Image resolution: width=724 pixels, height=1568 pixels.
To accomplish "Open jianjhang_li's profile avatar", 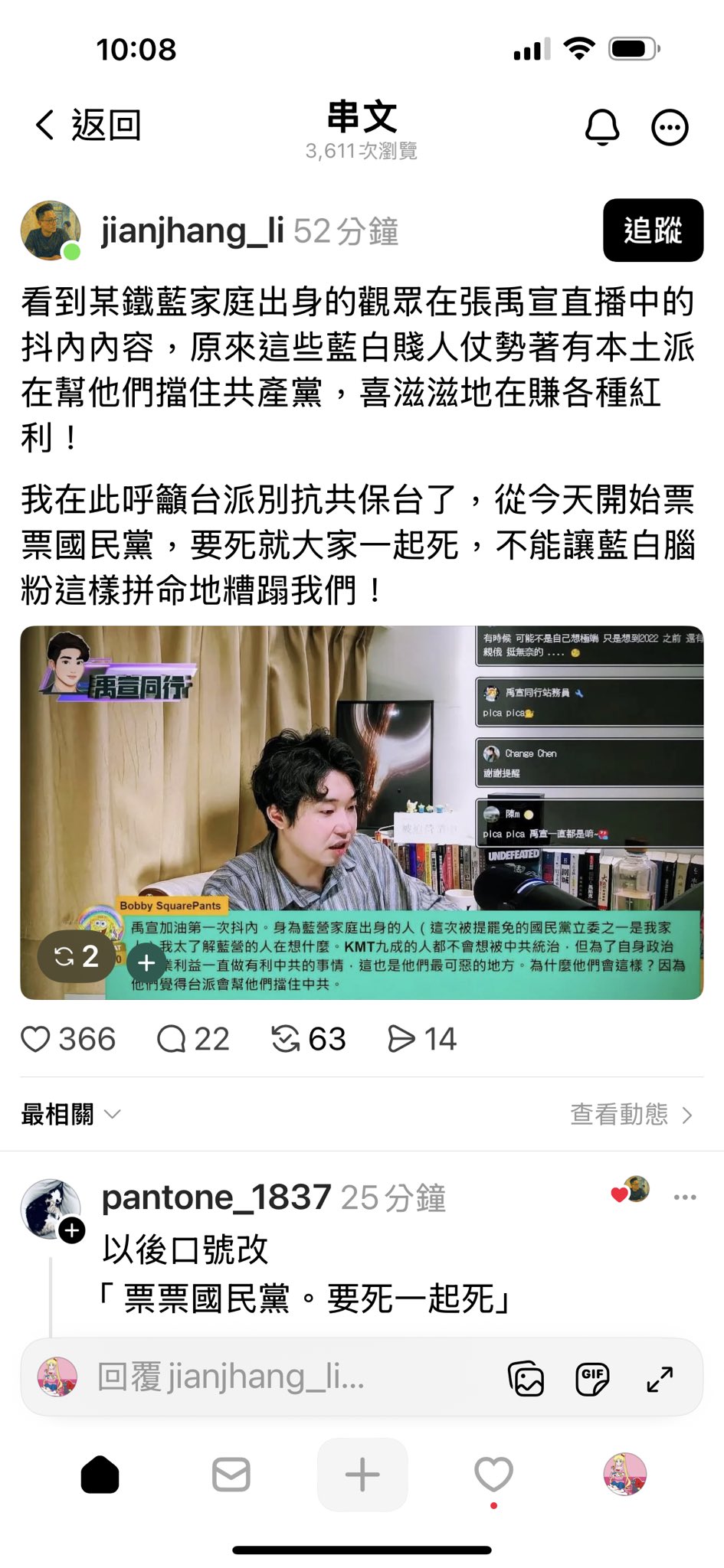I will (x=51, y=230).
